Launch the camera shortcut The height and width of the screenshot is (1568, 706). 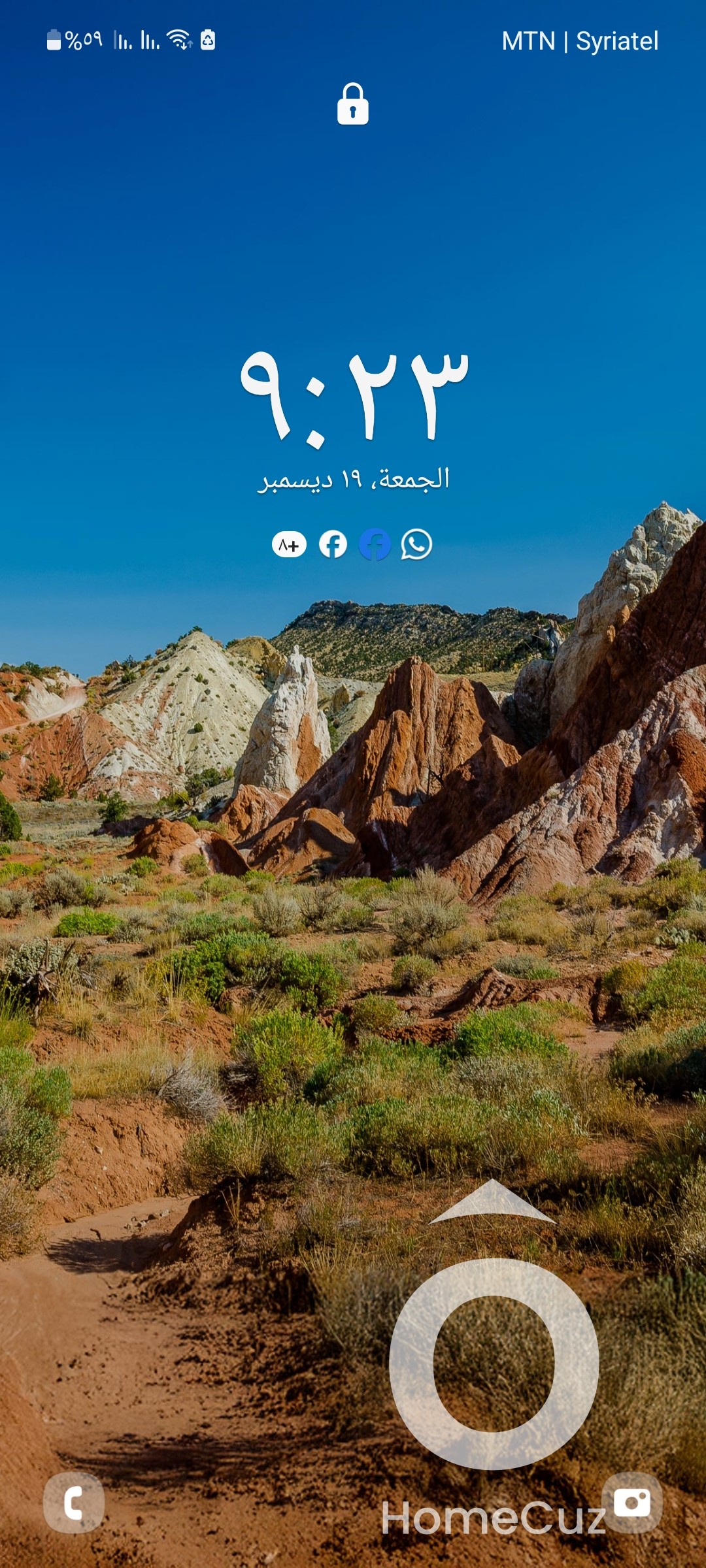[632, 1503]
